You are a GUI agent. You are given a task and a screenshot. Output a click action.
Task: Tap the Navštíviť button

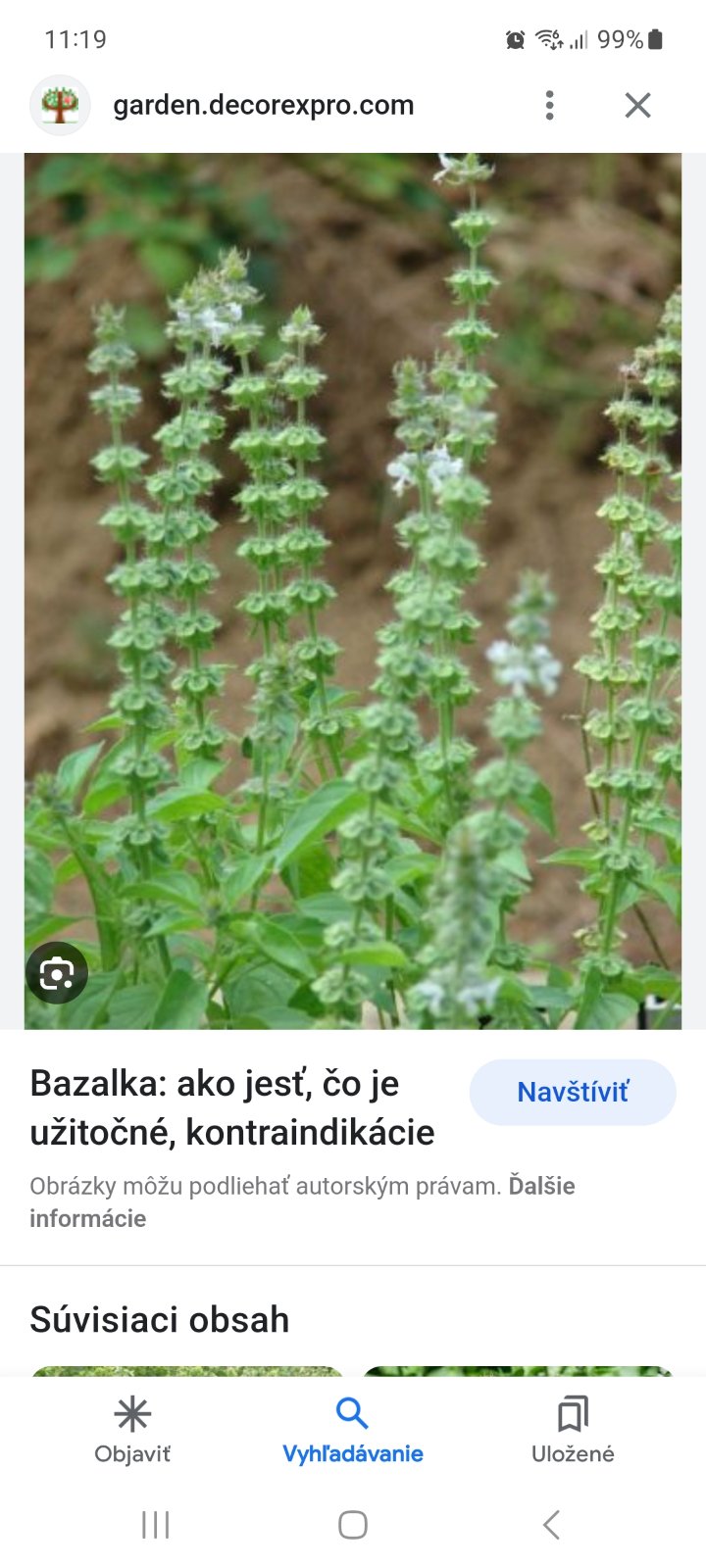pos(573,1092)
